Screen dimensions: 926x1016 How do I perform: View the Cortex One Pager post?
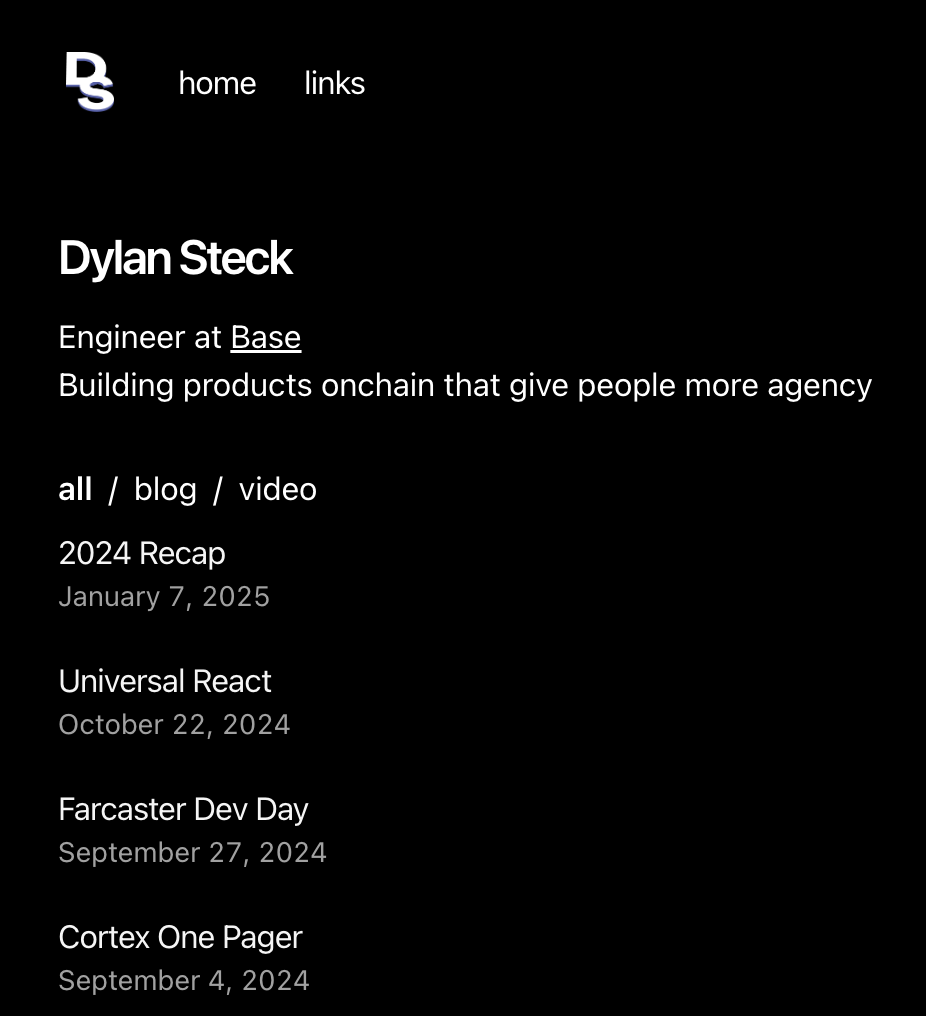click(180, 937)
